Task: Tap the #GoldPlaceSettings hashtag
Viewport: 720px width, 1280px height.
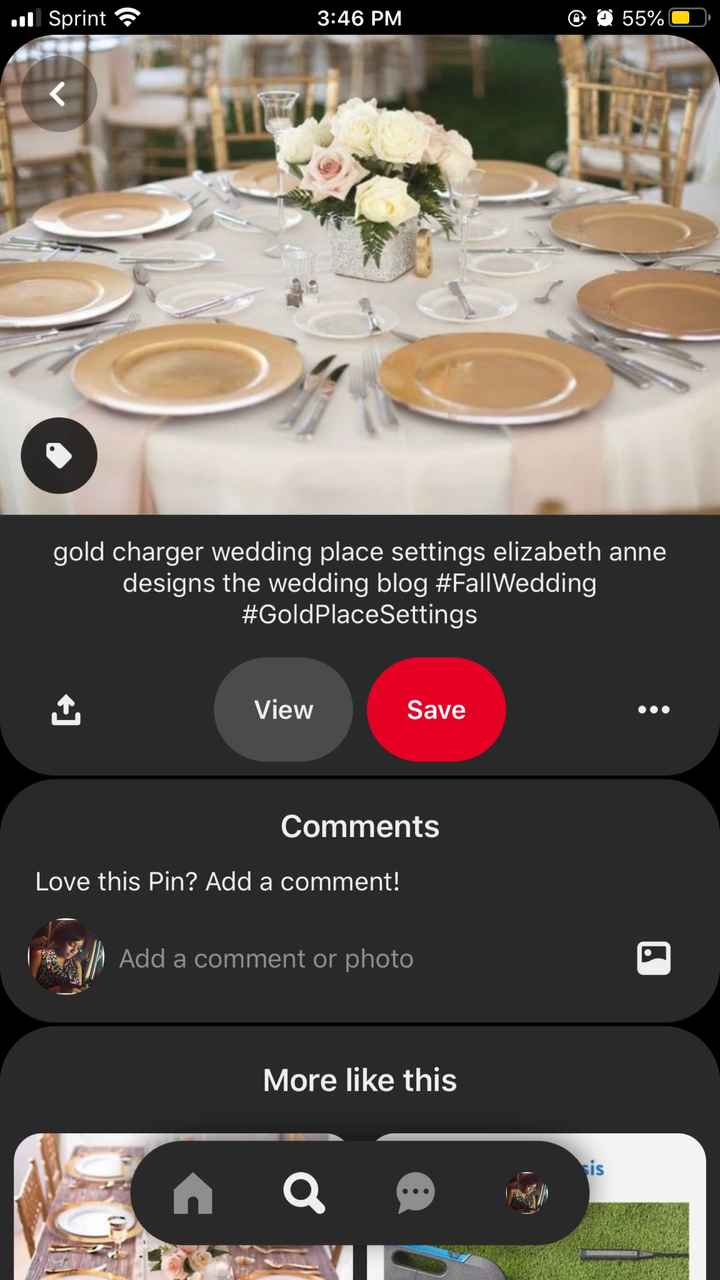Action: pyautogui.click(x=359, y=614)
